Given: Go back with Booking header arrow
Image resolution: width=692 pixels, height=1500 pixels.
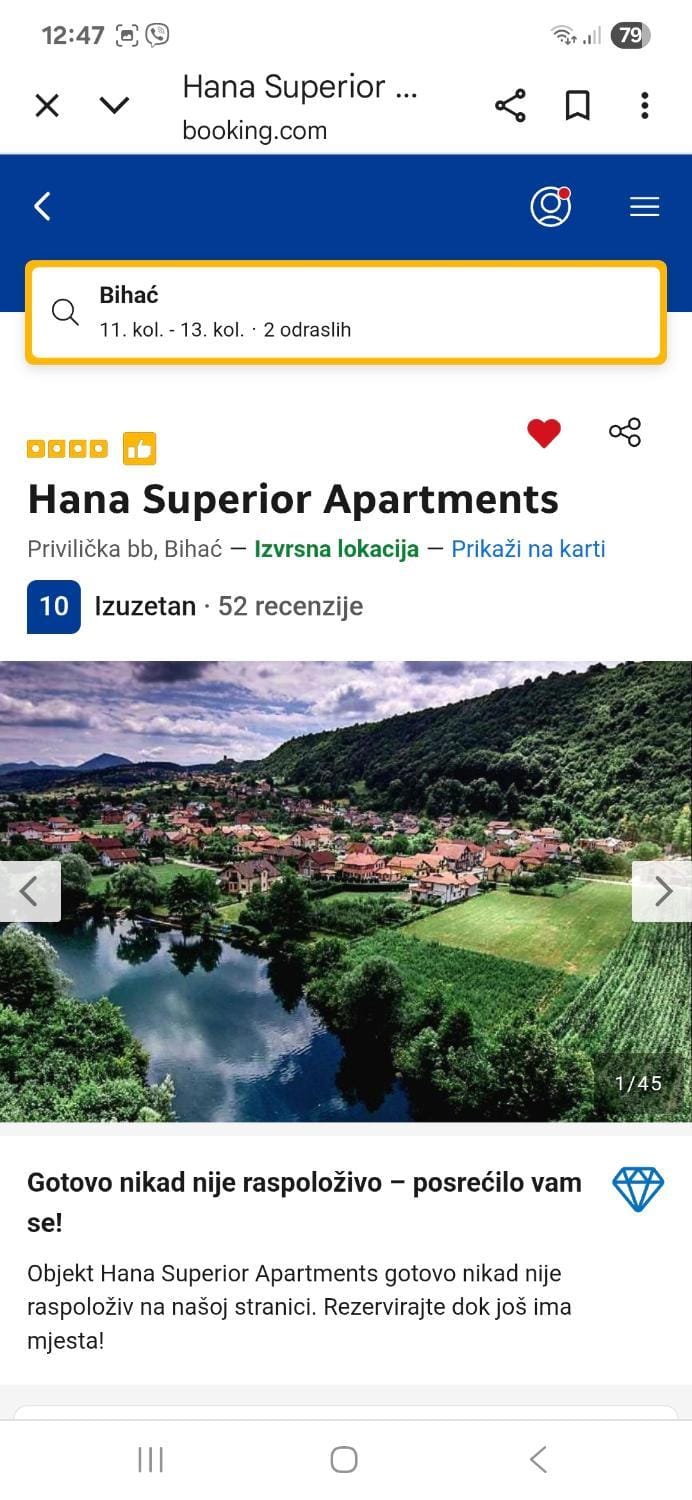Looking at the screenshot, I should 42,206.
